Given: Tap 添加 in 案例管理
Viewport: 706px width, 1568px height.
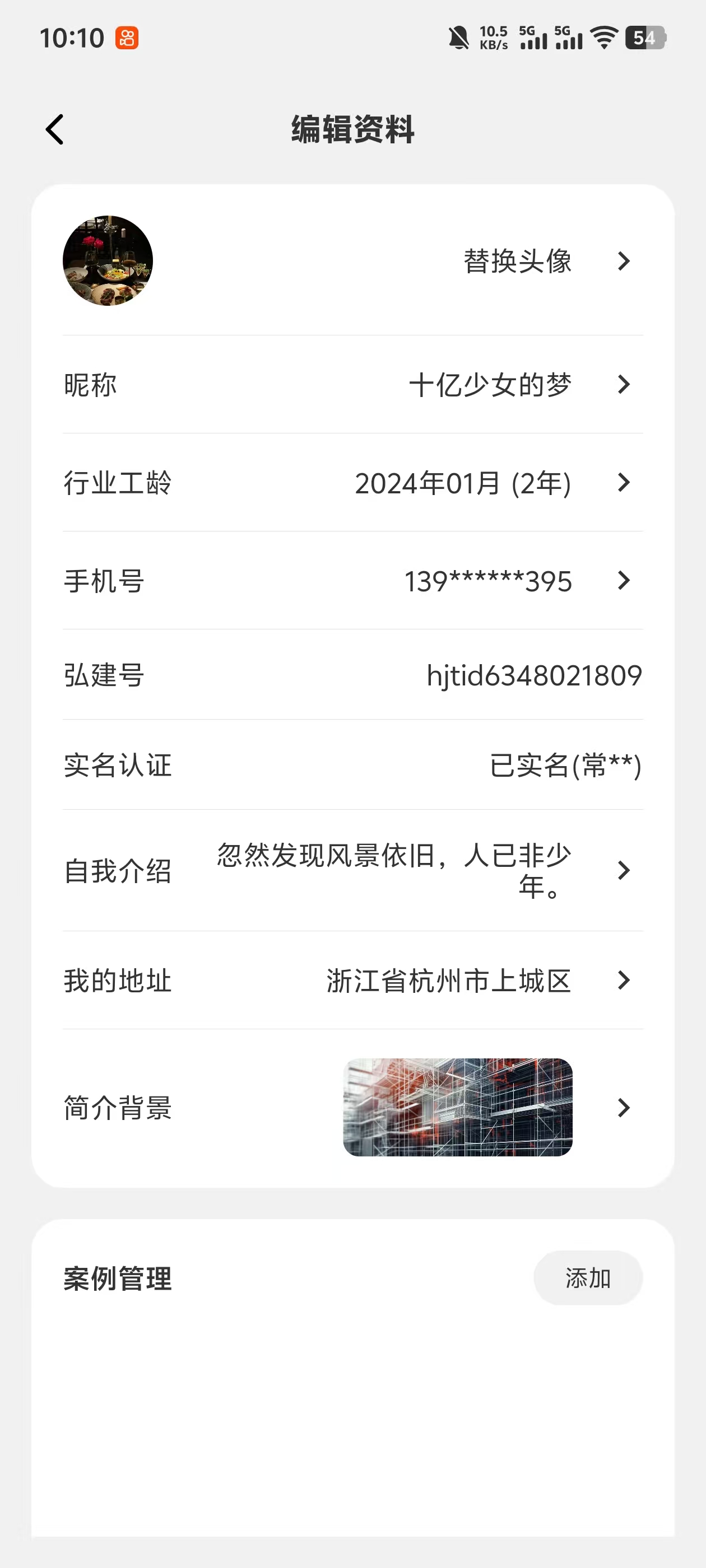Looking at the screenshot, I should pos(588,1278).
